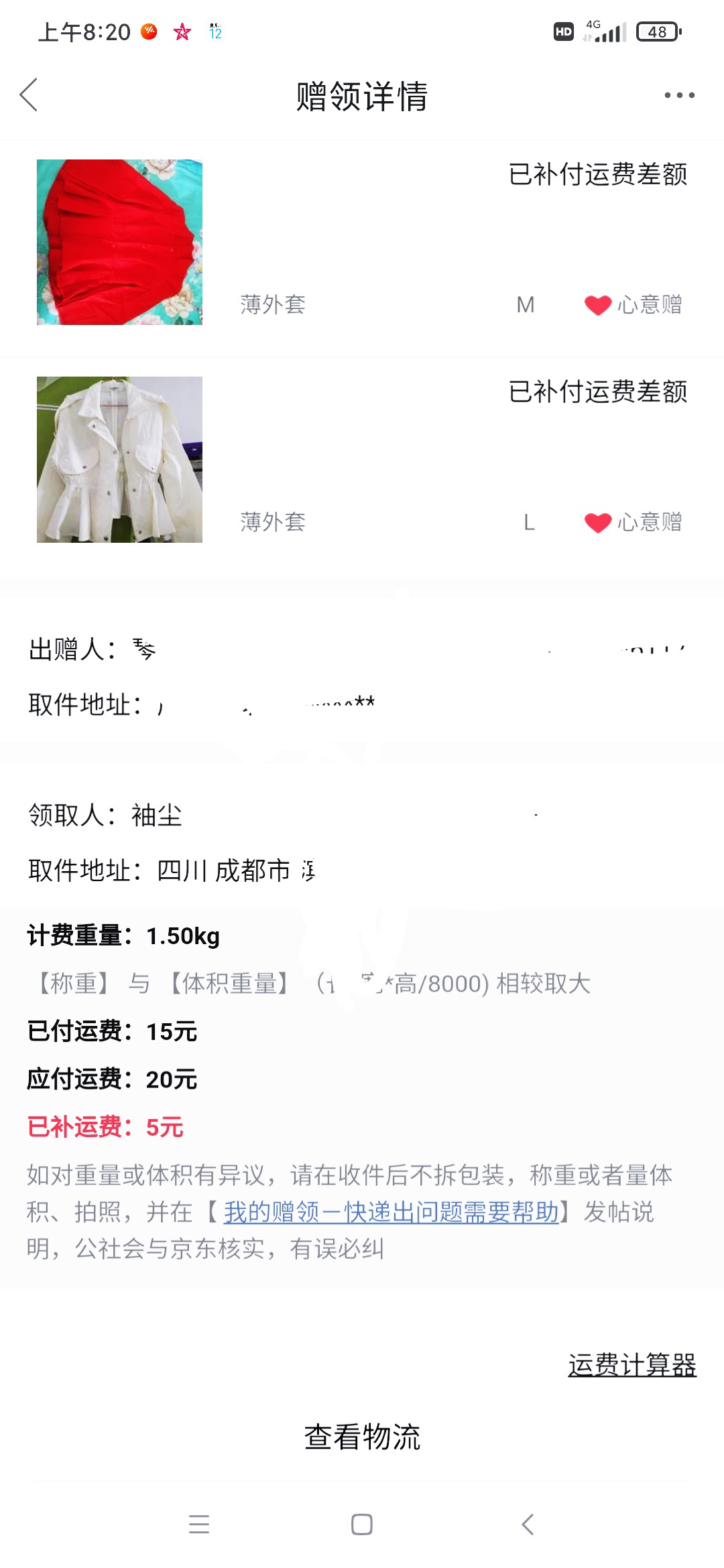Open the 运费计算器 shipping calculator
Image resolution: width=724 pixels, height=1568 pixels.
click(632, 1364)
